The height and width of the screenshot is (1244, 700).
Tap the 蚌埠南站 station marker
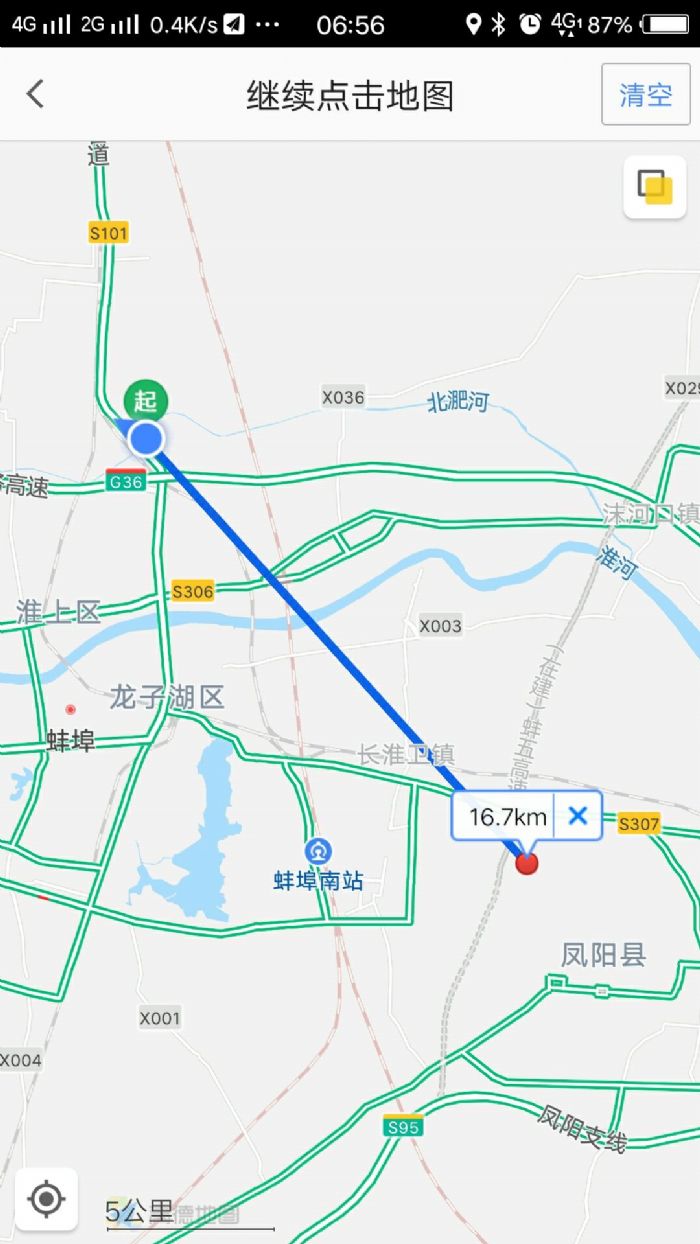319,852
